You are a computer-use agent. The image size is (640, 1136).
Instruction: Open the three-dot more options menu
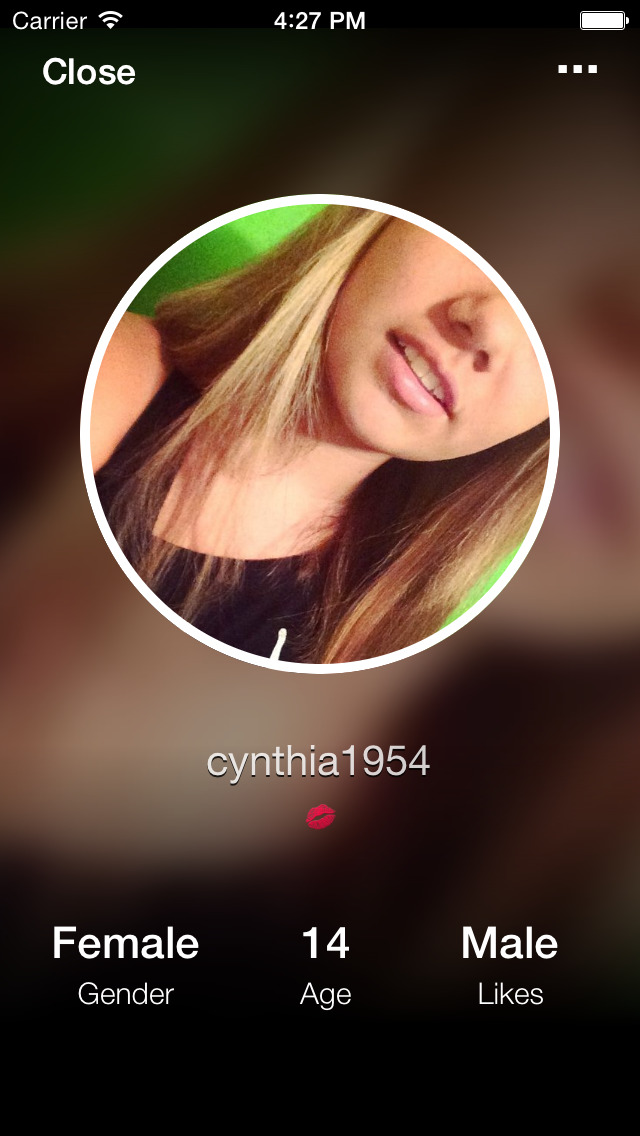(x=577, y=70)
